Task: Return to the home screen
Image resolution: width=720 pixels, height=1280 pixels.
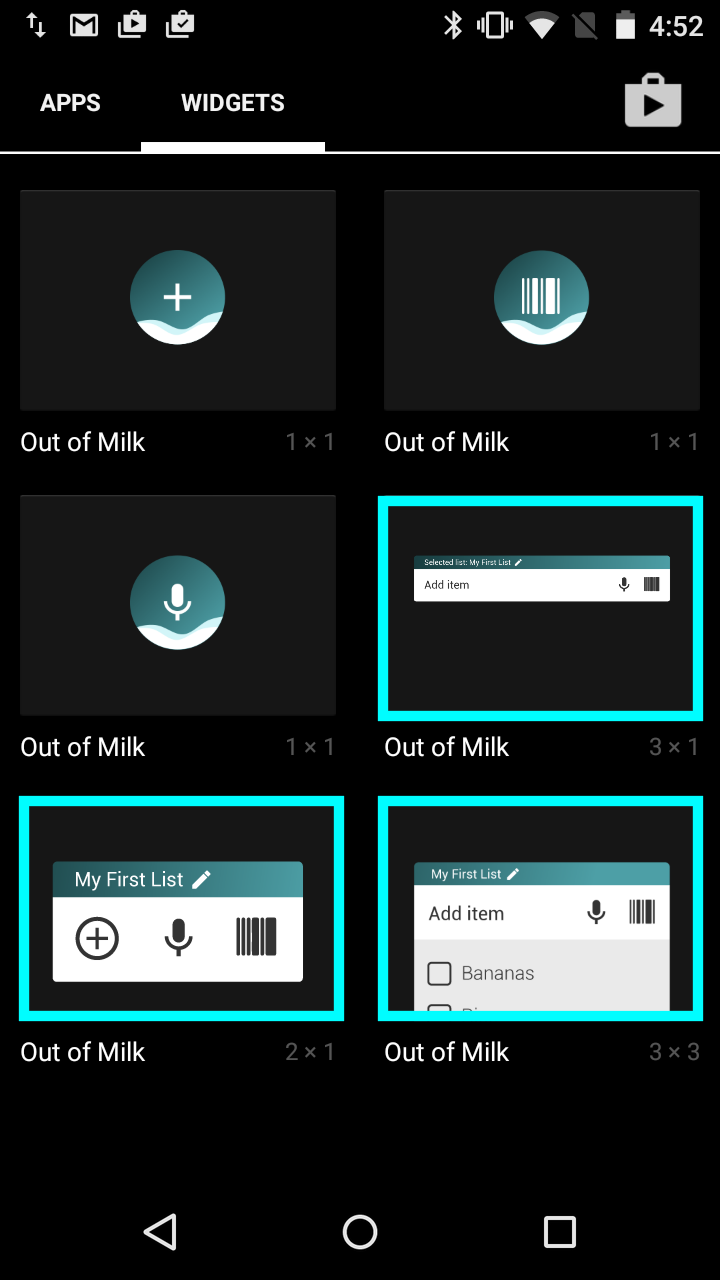Action: point(360,1232)
